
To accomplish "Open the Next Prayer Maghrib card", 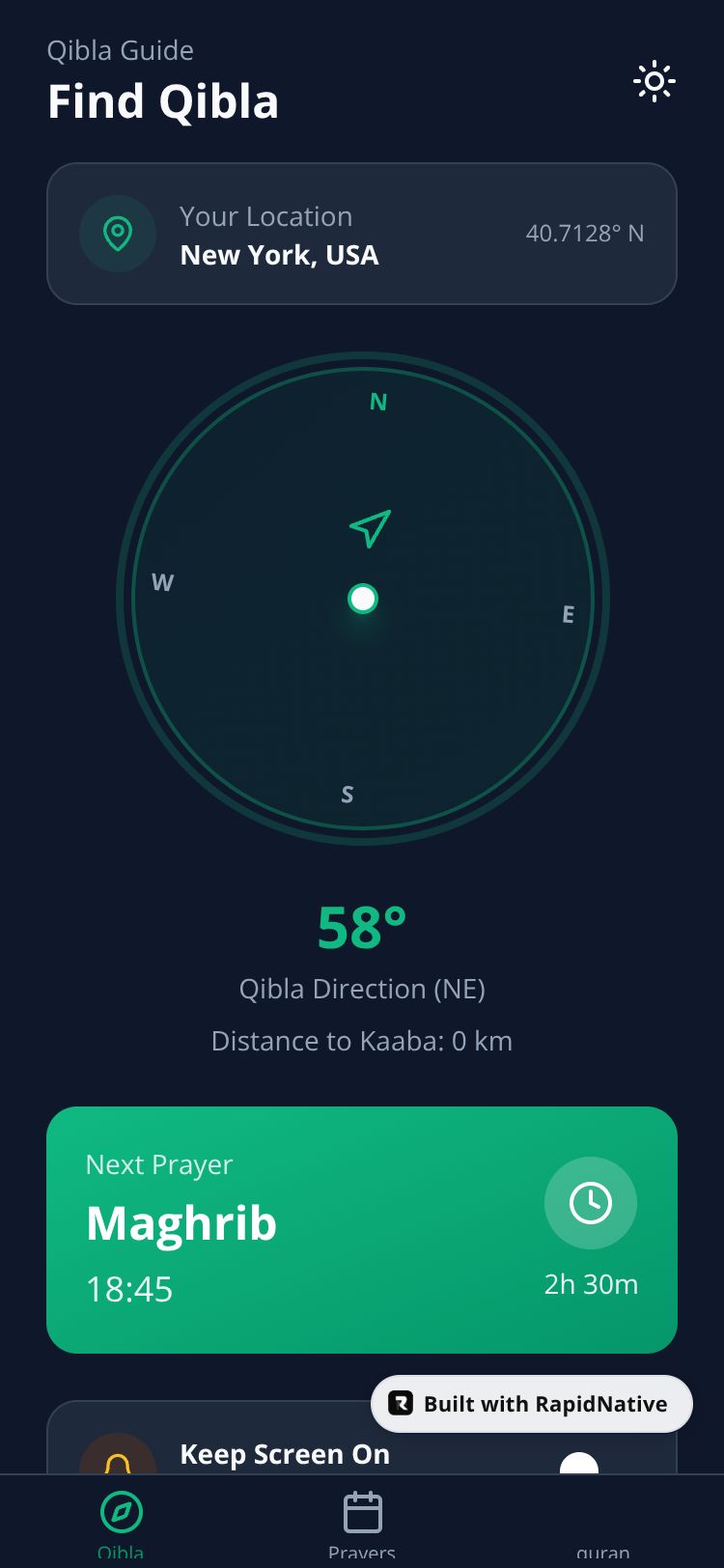I will click(362, 1229).
